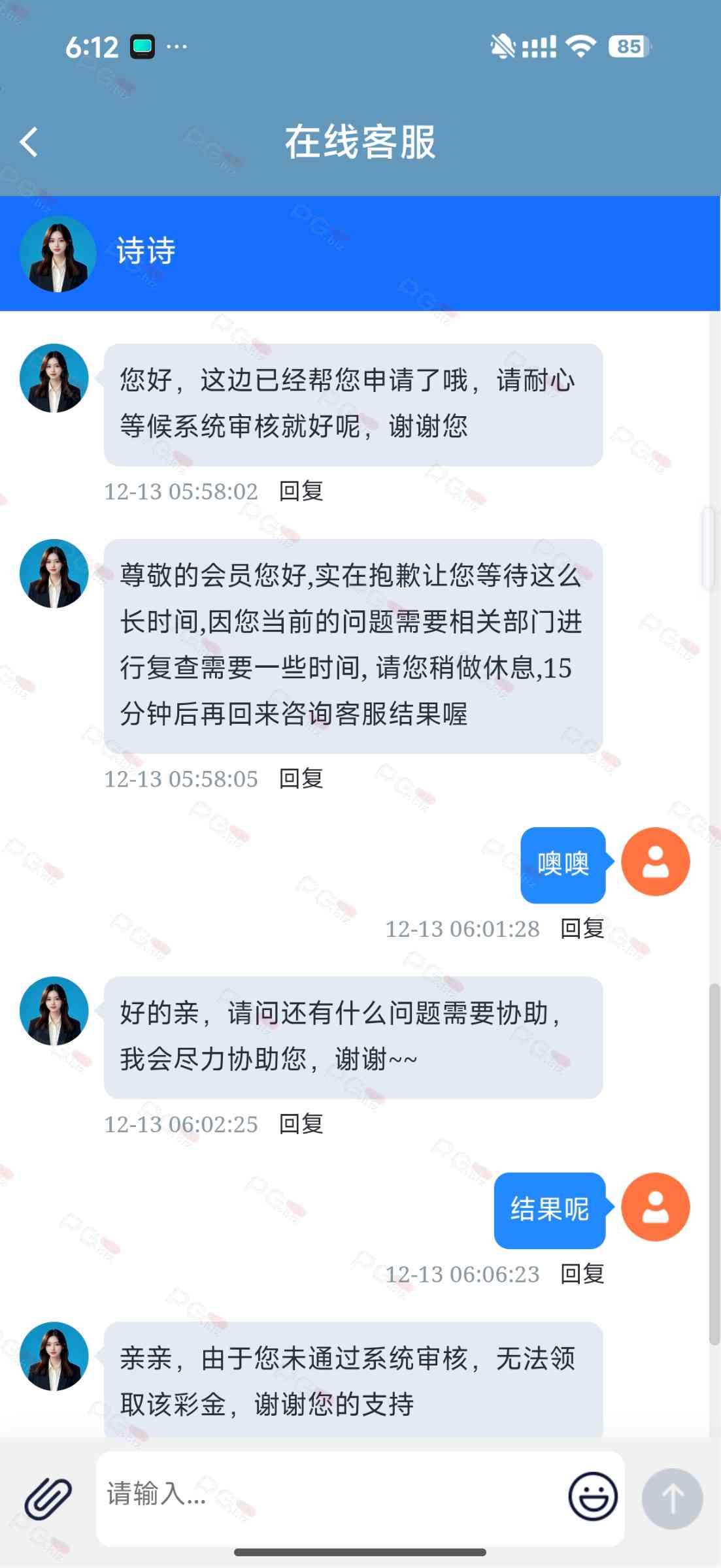Viewport: 721px width, 1568px height.
Task: Go back from the 在线客服 chat
Action: [29, 142]
